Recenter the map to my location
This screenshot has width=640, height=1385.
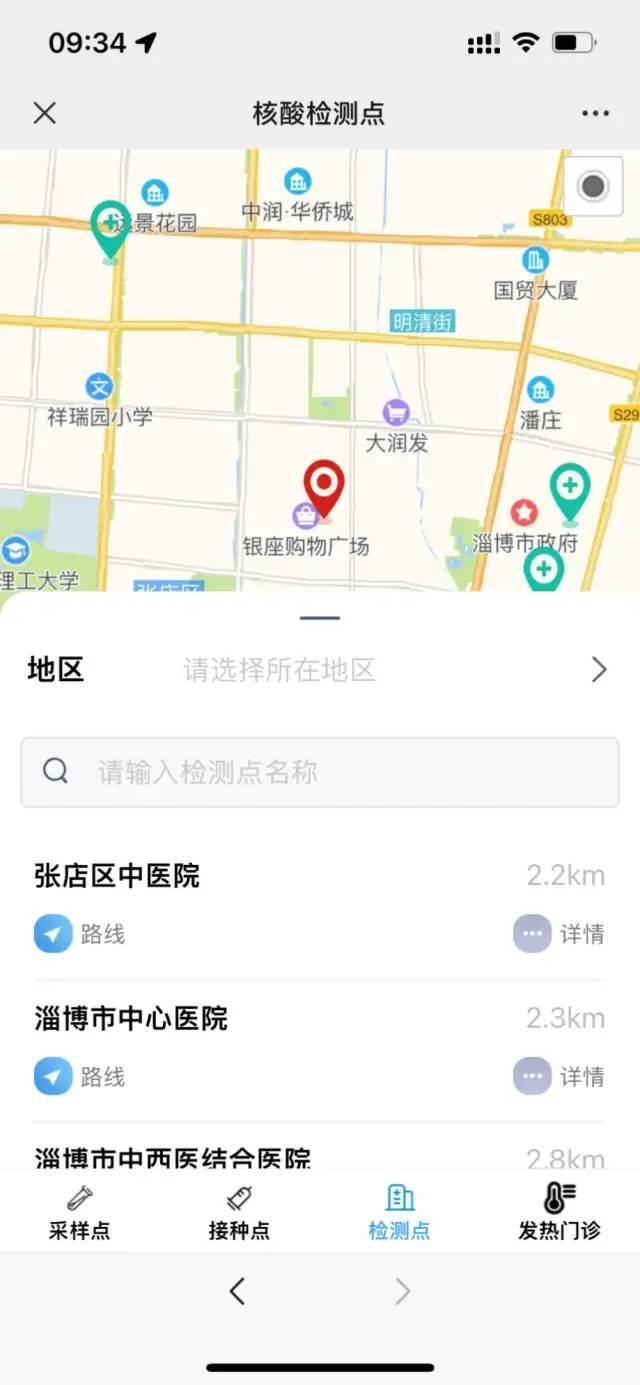[x=593, y=186]
